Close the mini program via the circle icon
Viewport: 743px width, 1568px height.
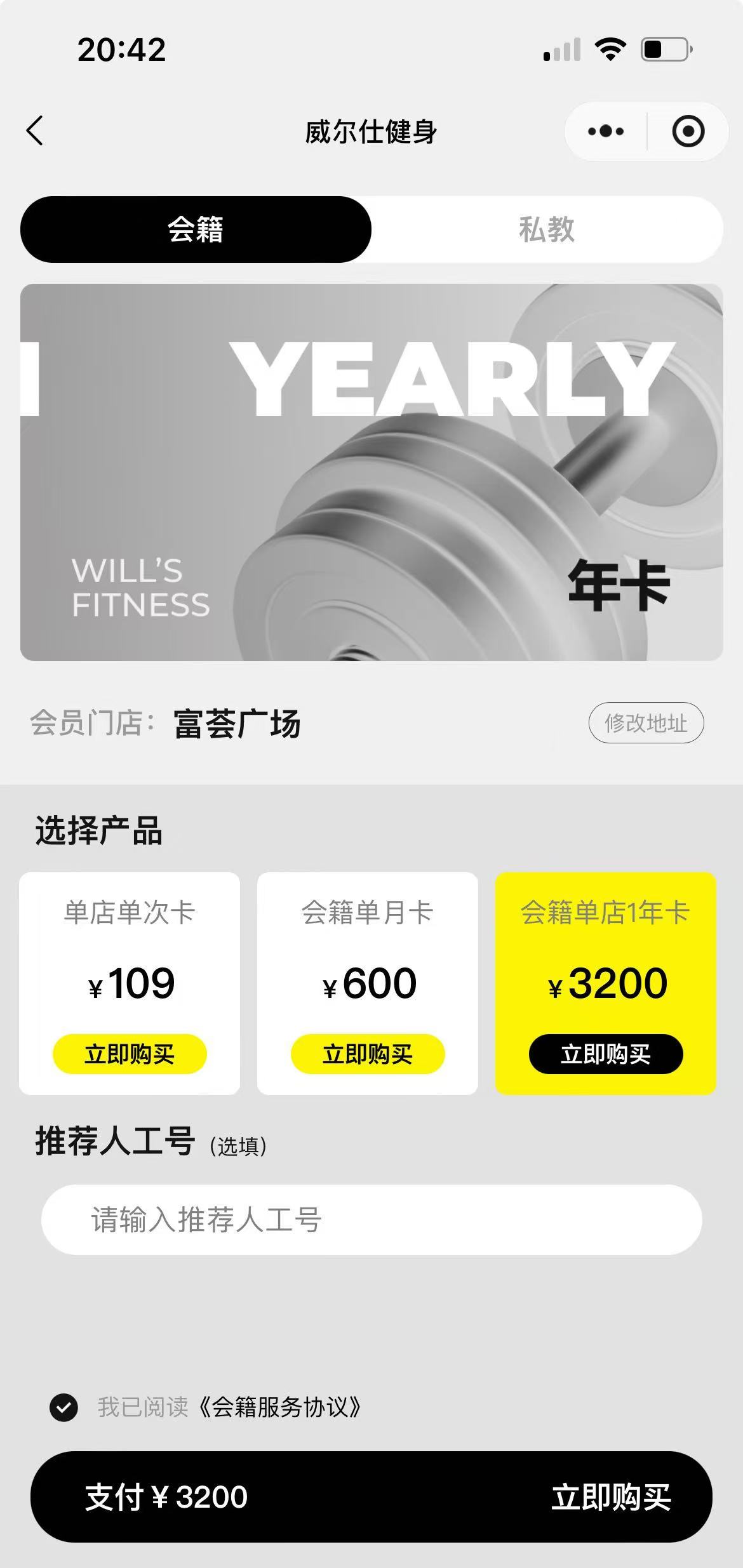click(x=688, y=131)
